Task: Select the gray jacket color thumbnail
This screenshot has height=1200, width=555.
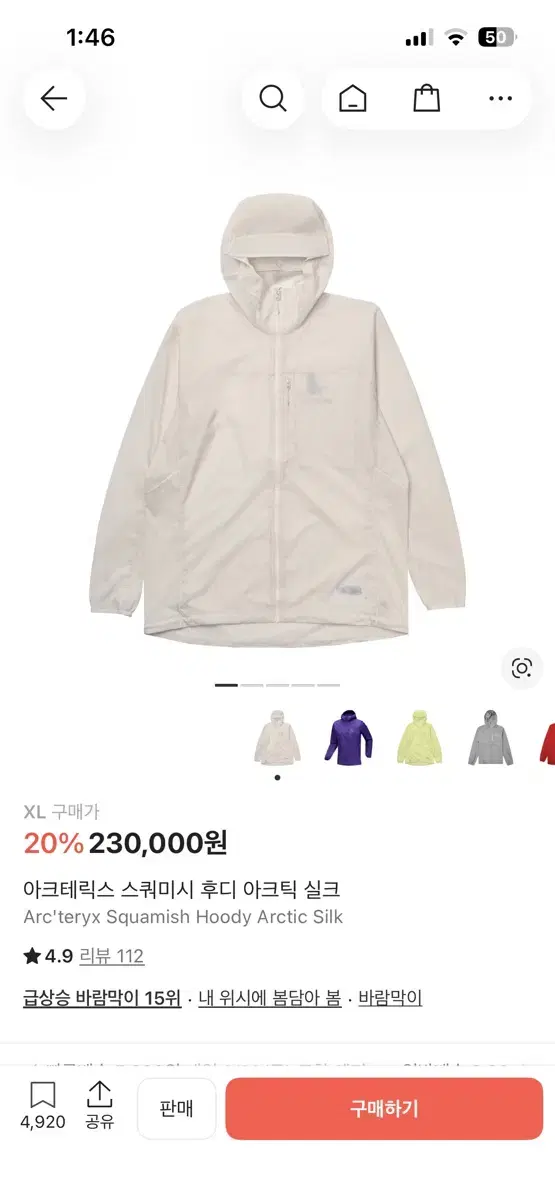Action: coord(491,738)
